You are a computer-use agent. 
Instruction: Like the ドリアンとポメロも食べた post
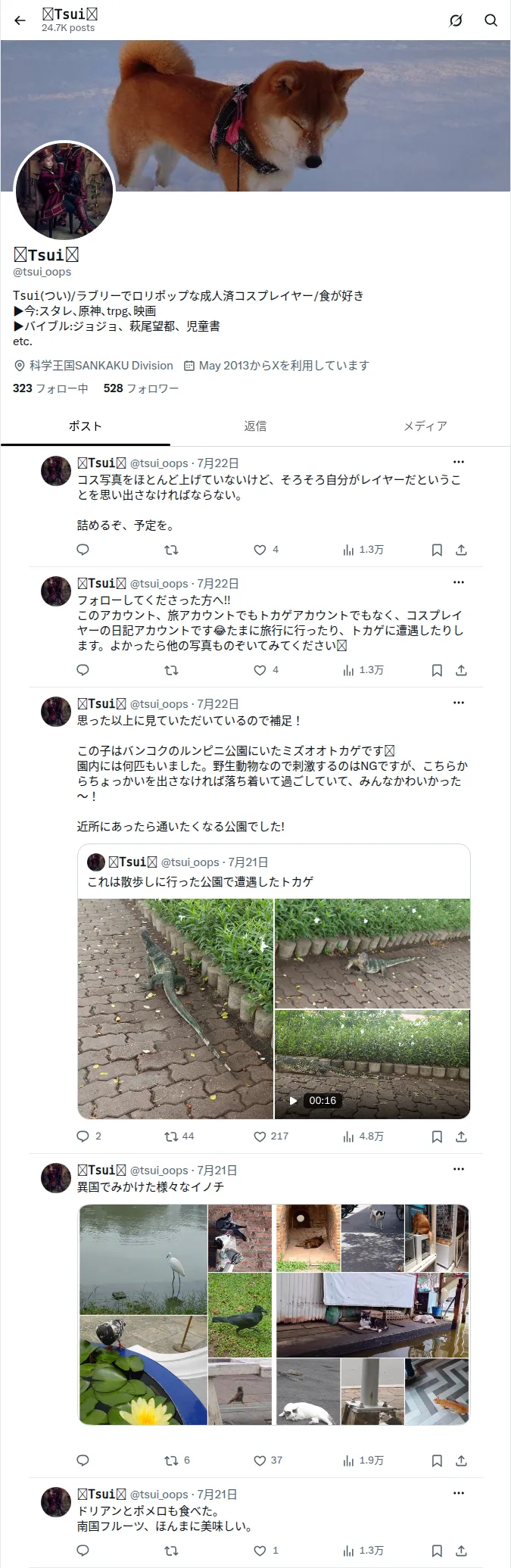[x=260, y=1551]
